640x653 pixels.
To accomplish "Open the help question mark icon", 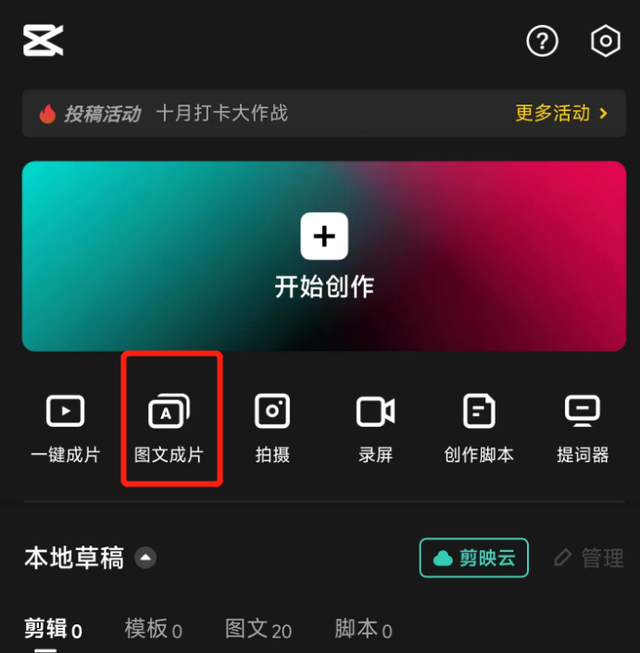I will pos(542,41).
